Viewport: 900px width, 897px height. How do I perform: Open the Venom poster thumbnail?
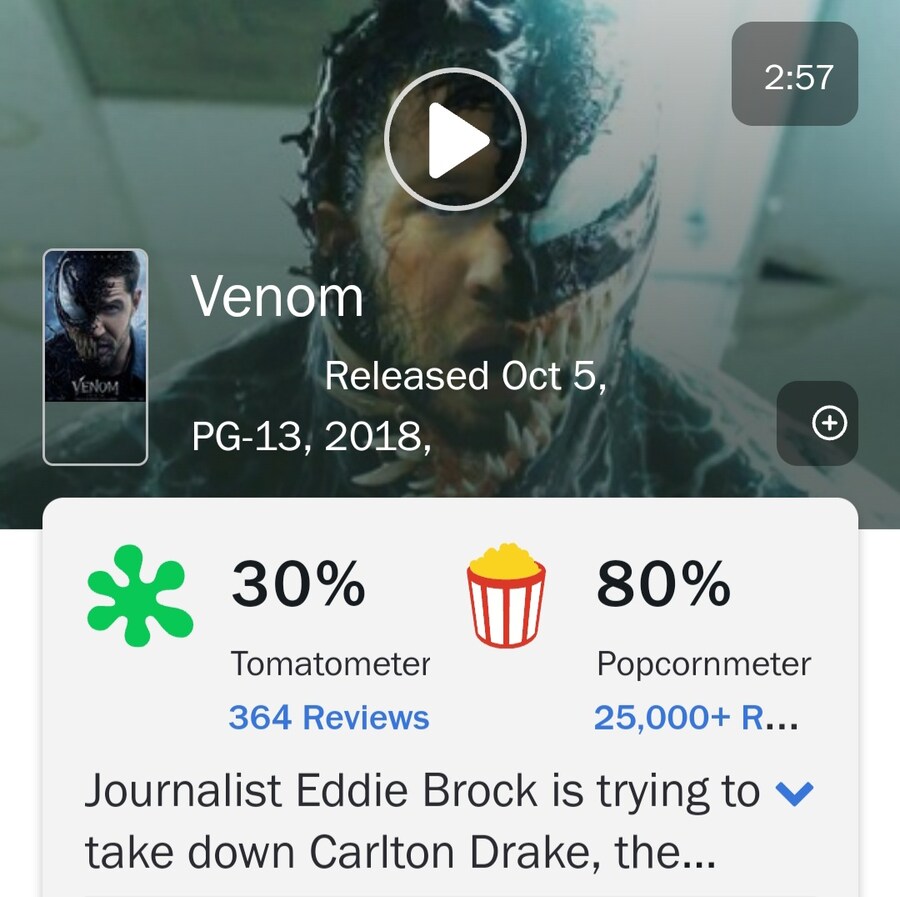coord(96,356)
